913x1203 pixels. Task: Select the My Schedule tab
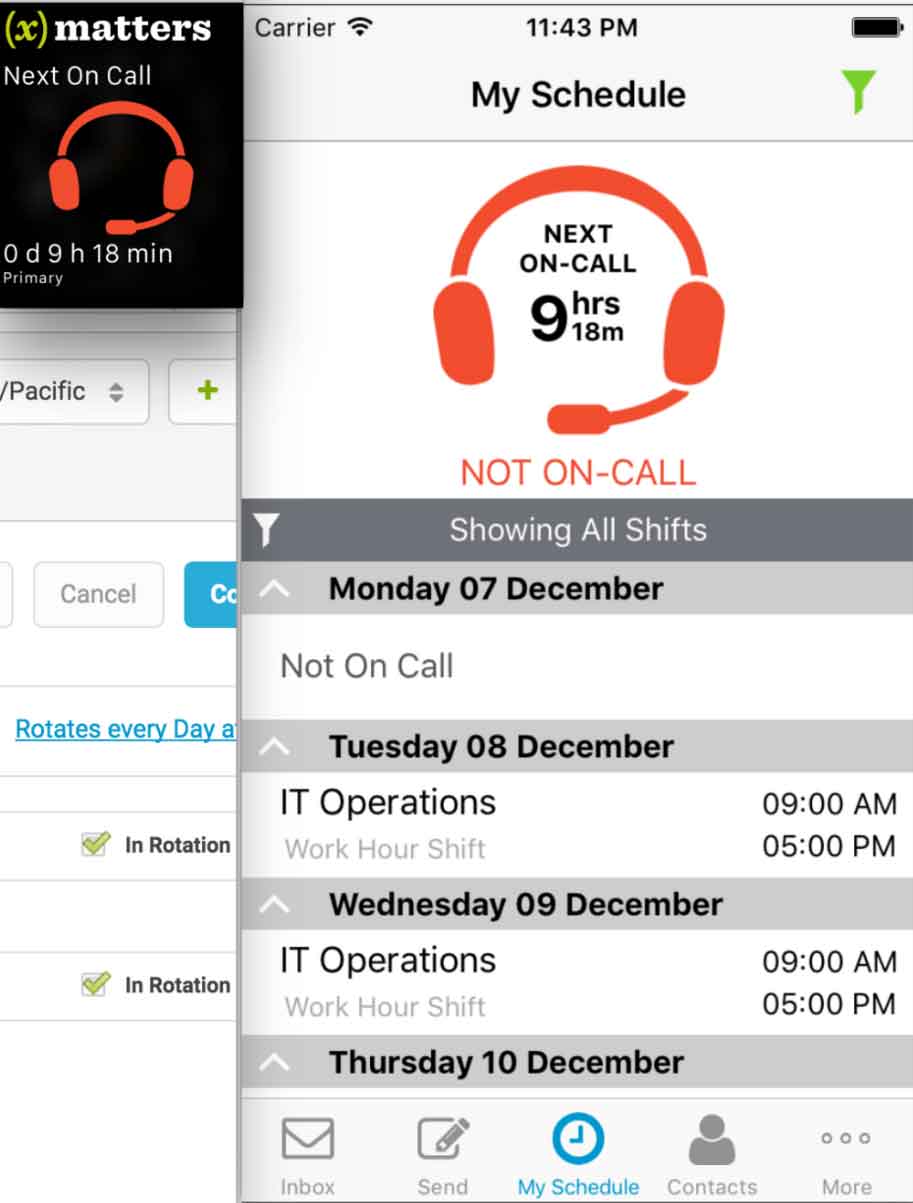578,1155
